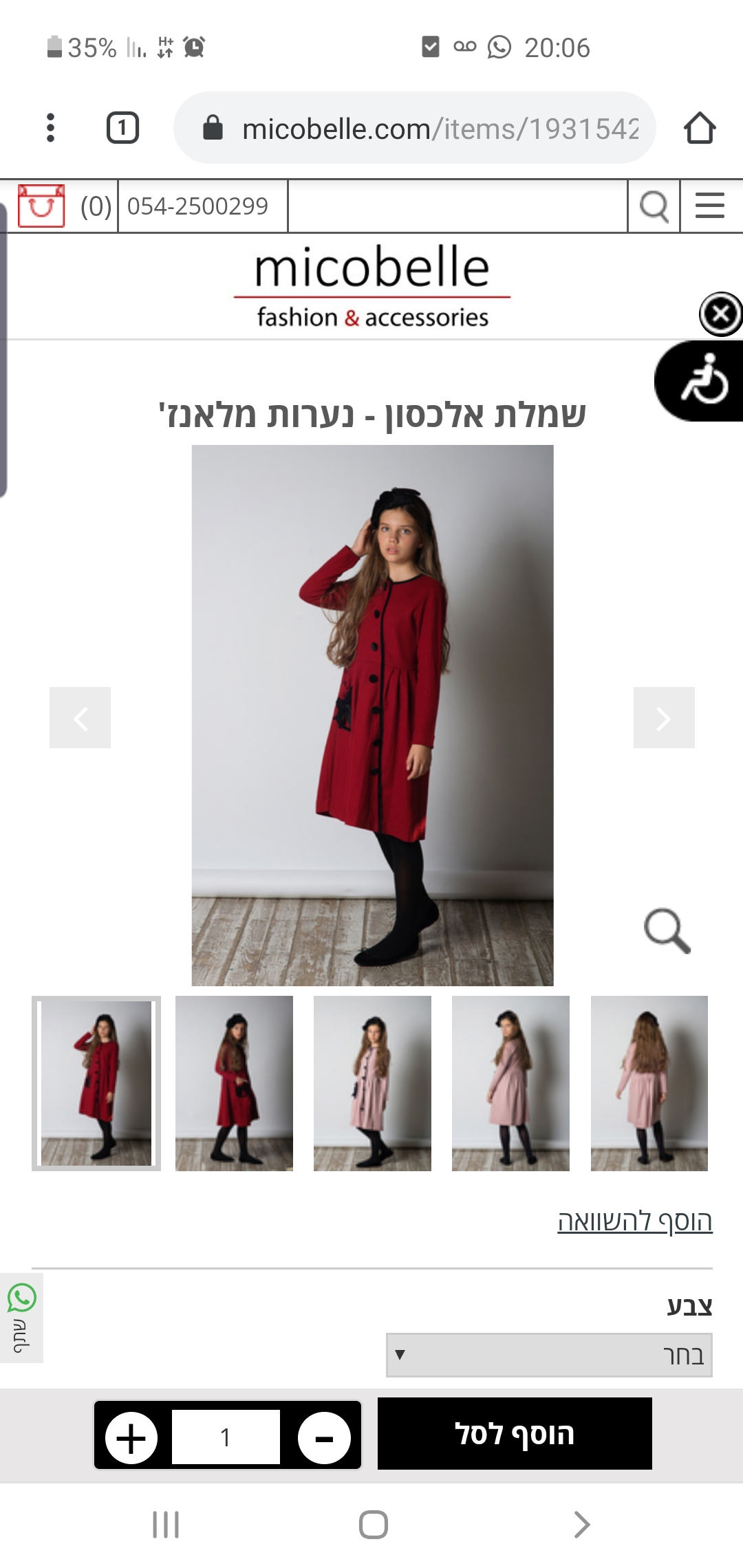Open the accessibility options

click(x=703, y=380)
